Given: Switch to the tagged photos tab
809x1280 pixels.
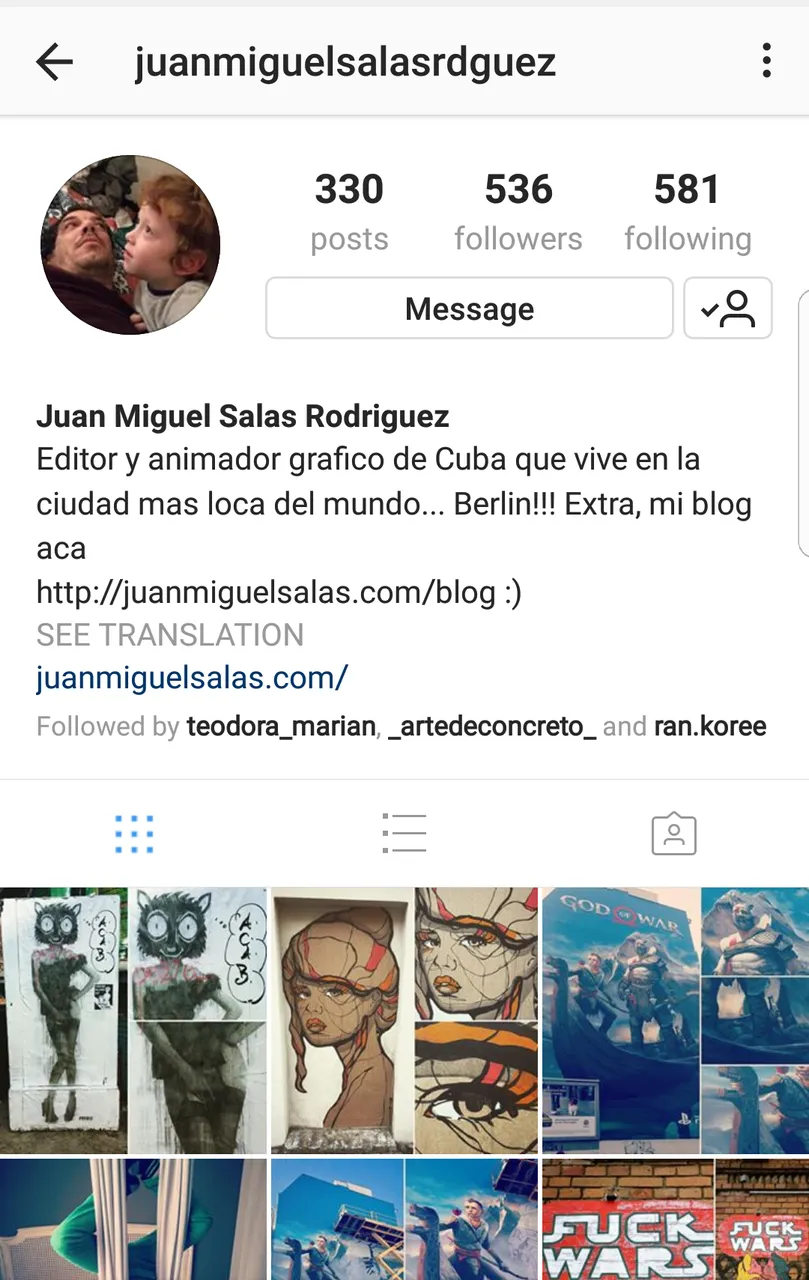Looking at the screenshot, I should point(674,834).
